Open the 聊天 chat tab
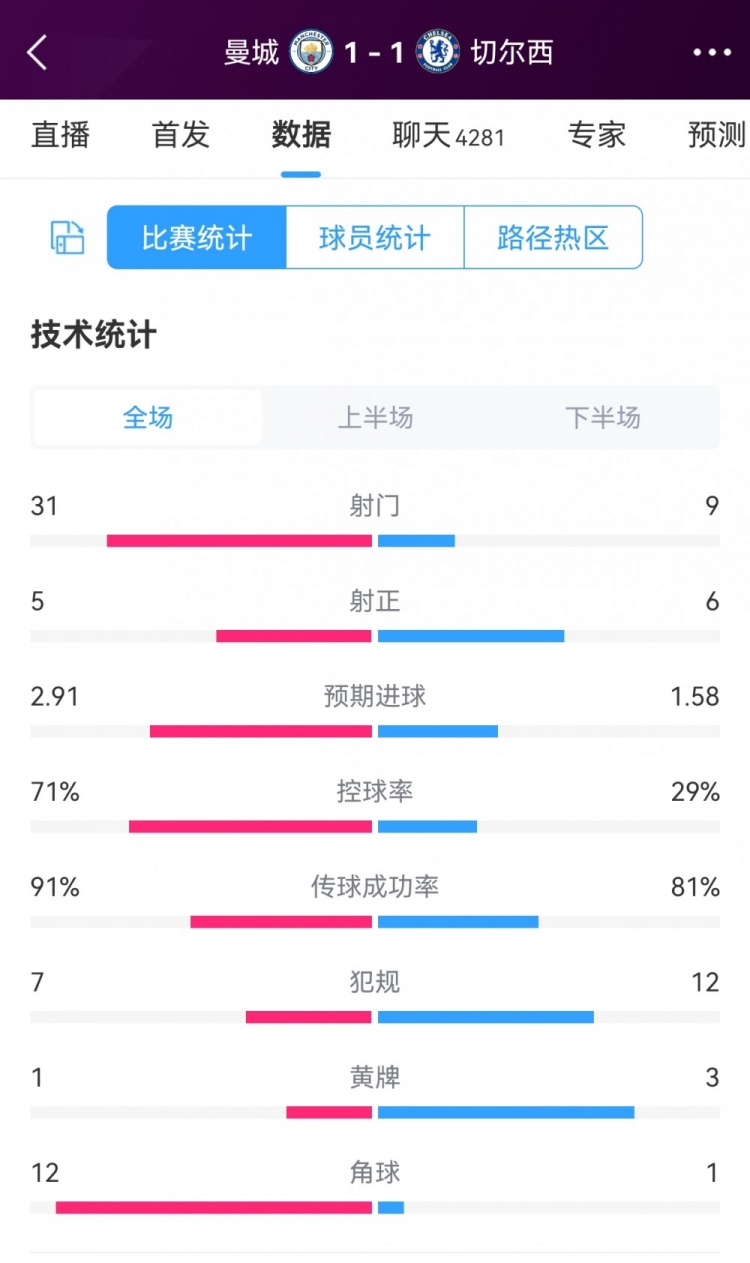This screenshot has height=1263, width=750. tap(448, 135)
